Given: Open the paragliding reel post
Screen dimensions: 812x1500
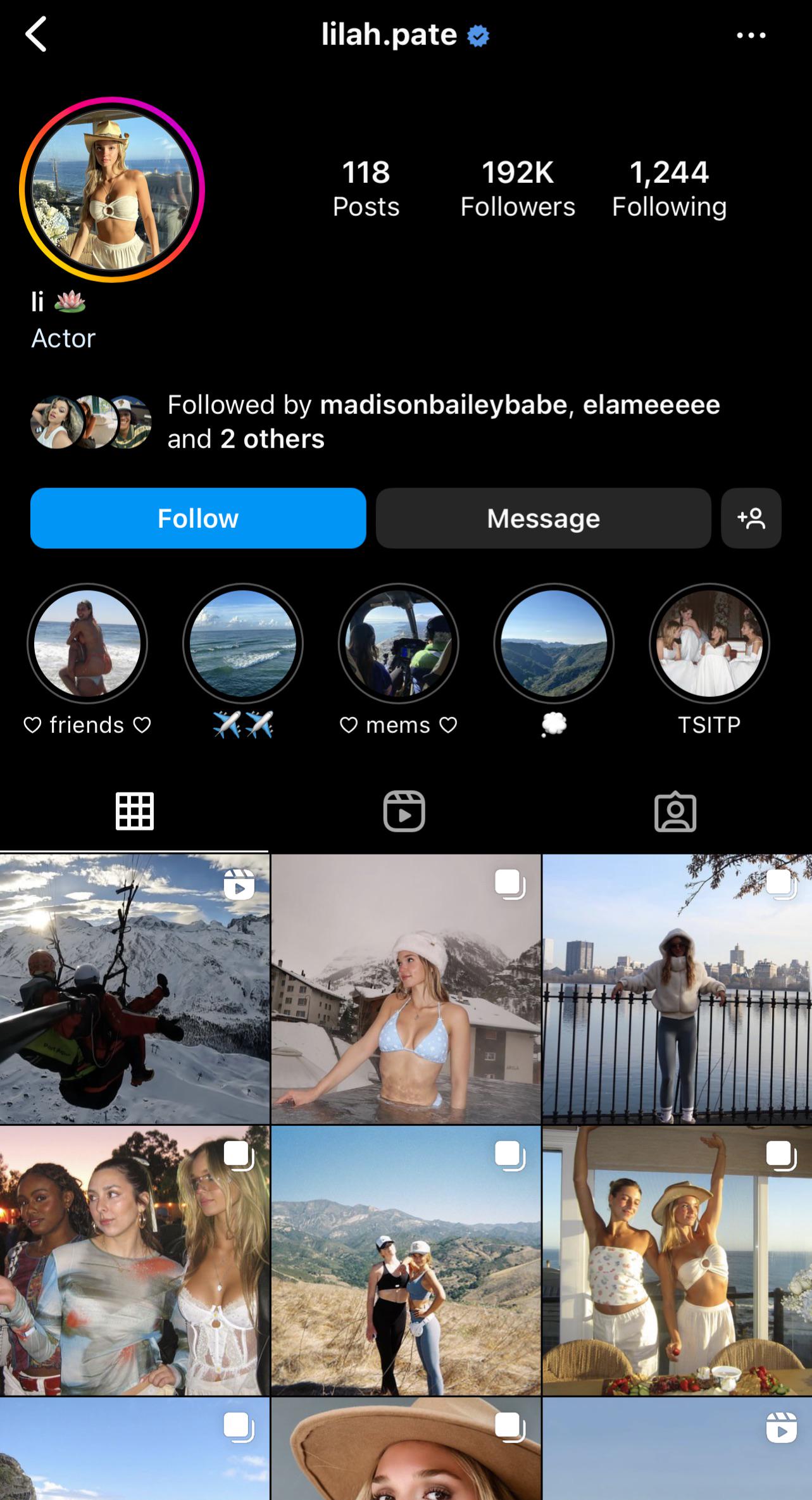Looking at the screenshot, I should [x=134, y=989].
